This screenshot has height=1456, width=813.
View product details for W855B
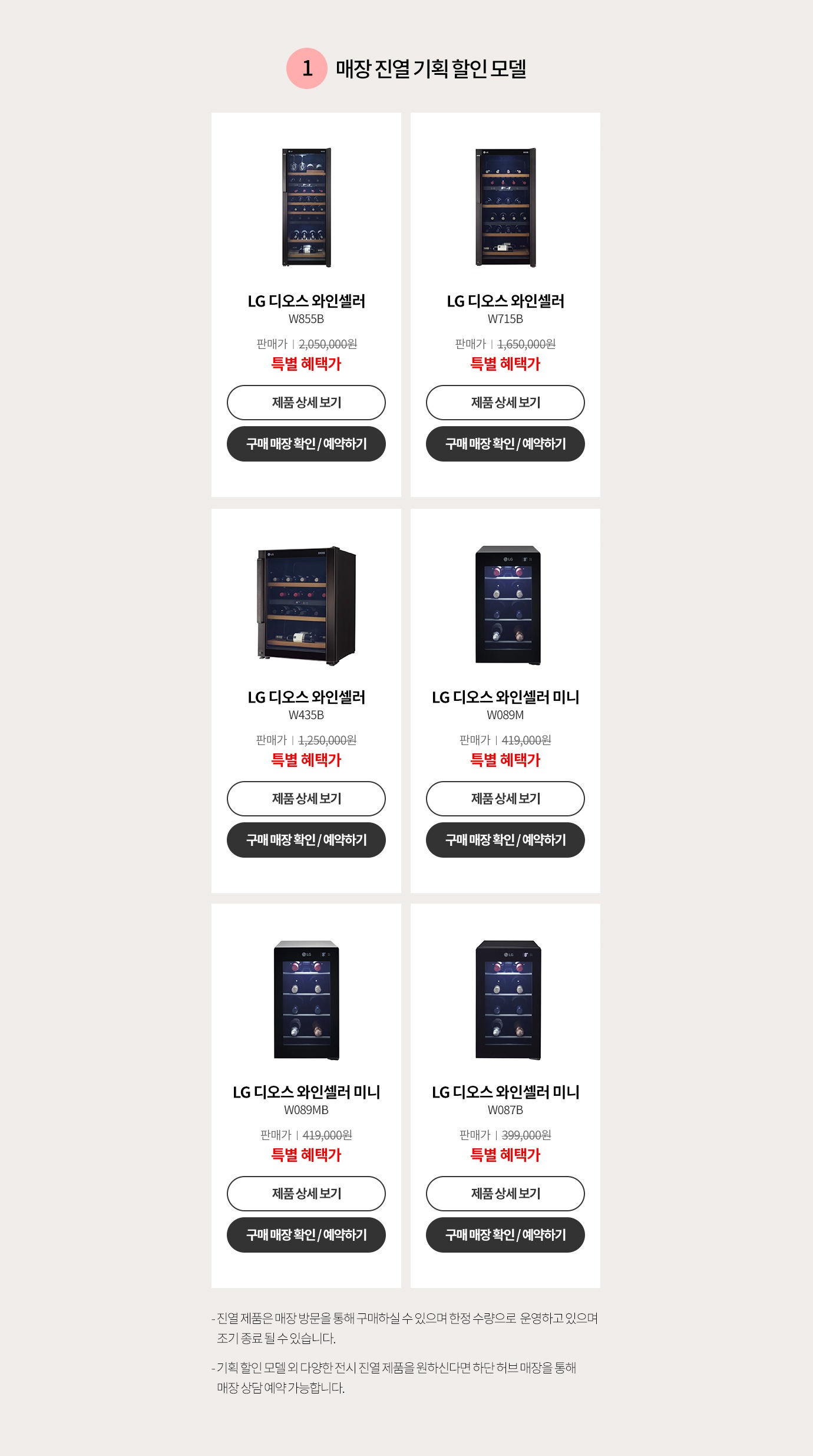[x=306, y=403]
